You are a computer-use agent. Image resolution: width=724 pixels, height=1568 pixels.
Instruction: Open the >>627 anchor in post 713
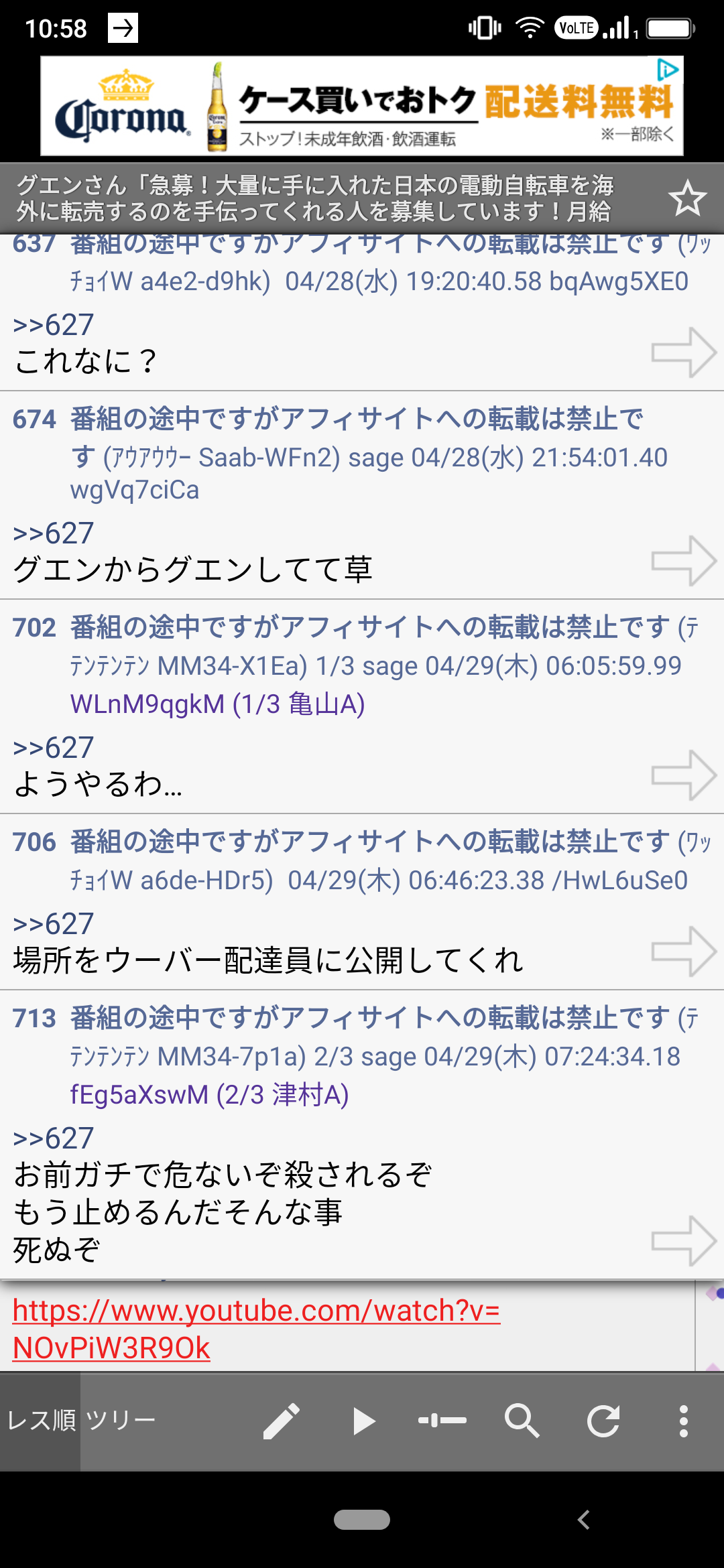coord(53,1138)
